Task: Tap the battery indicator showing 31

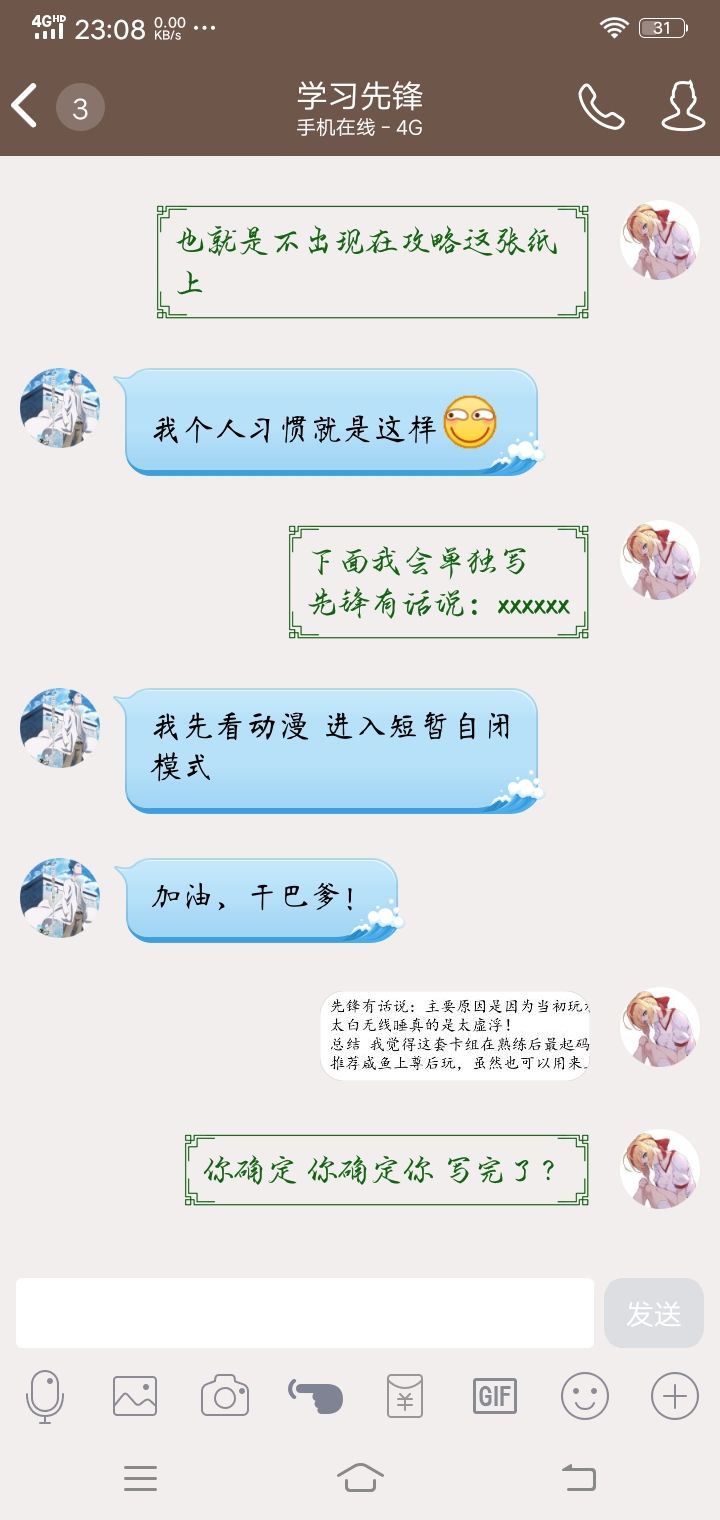Action: pyautogui.click(x=660, y=28)
